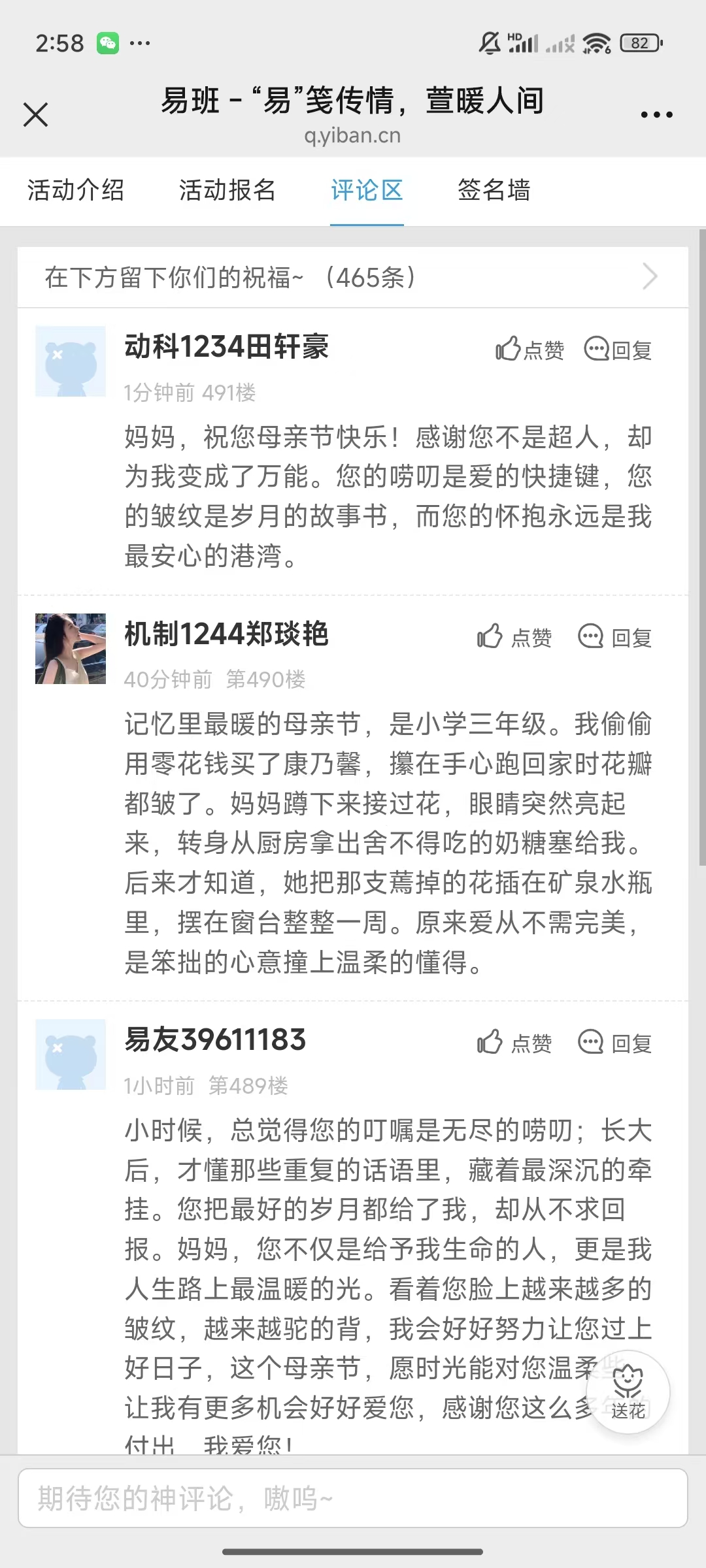Open the three-dot overflow menu
The width and height of the screenshot is (706, 1568).
click(656, 115)
